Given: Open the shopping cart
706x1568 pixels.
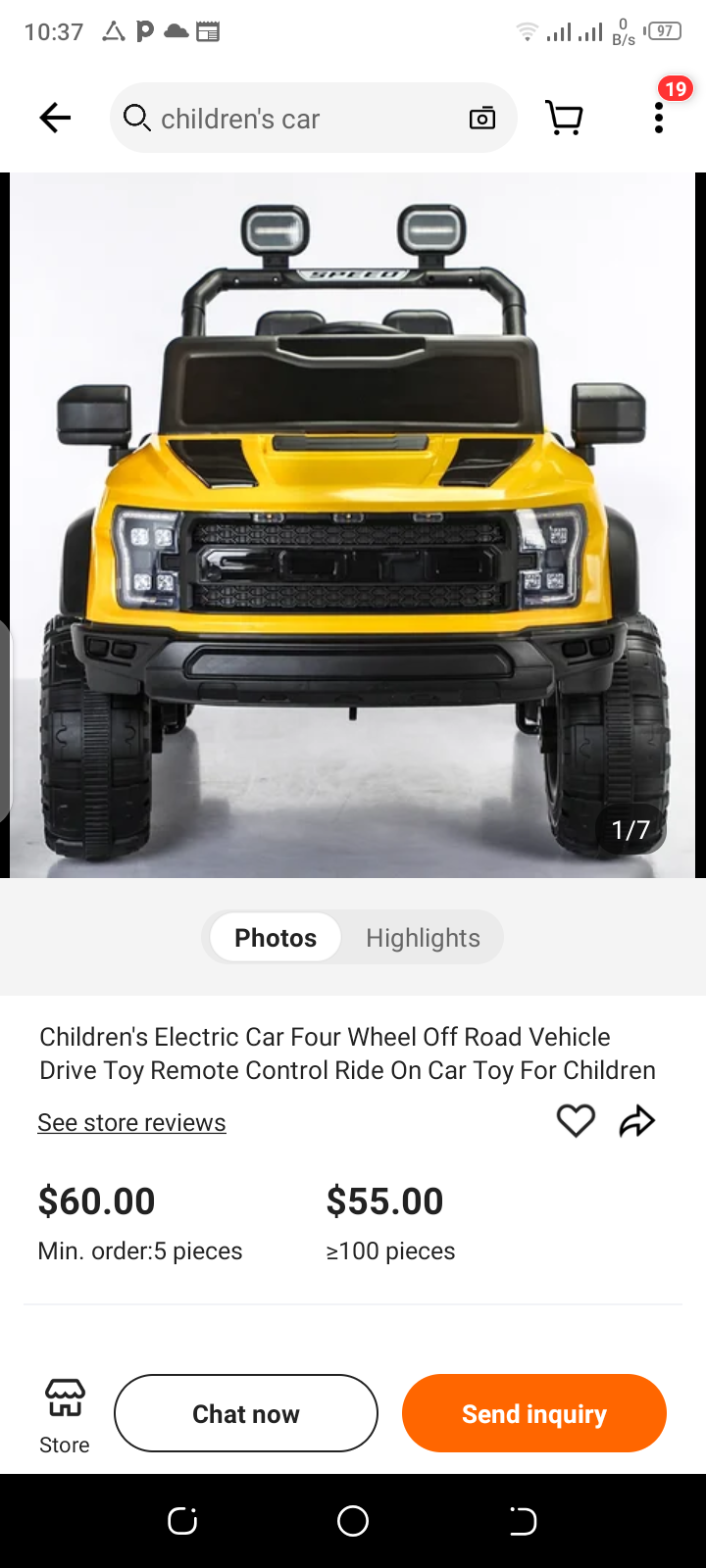Looking at the screenshot, I should (564, 119).
